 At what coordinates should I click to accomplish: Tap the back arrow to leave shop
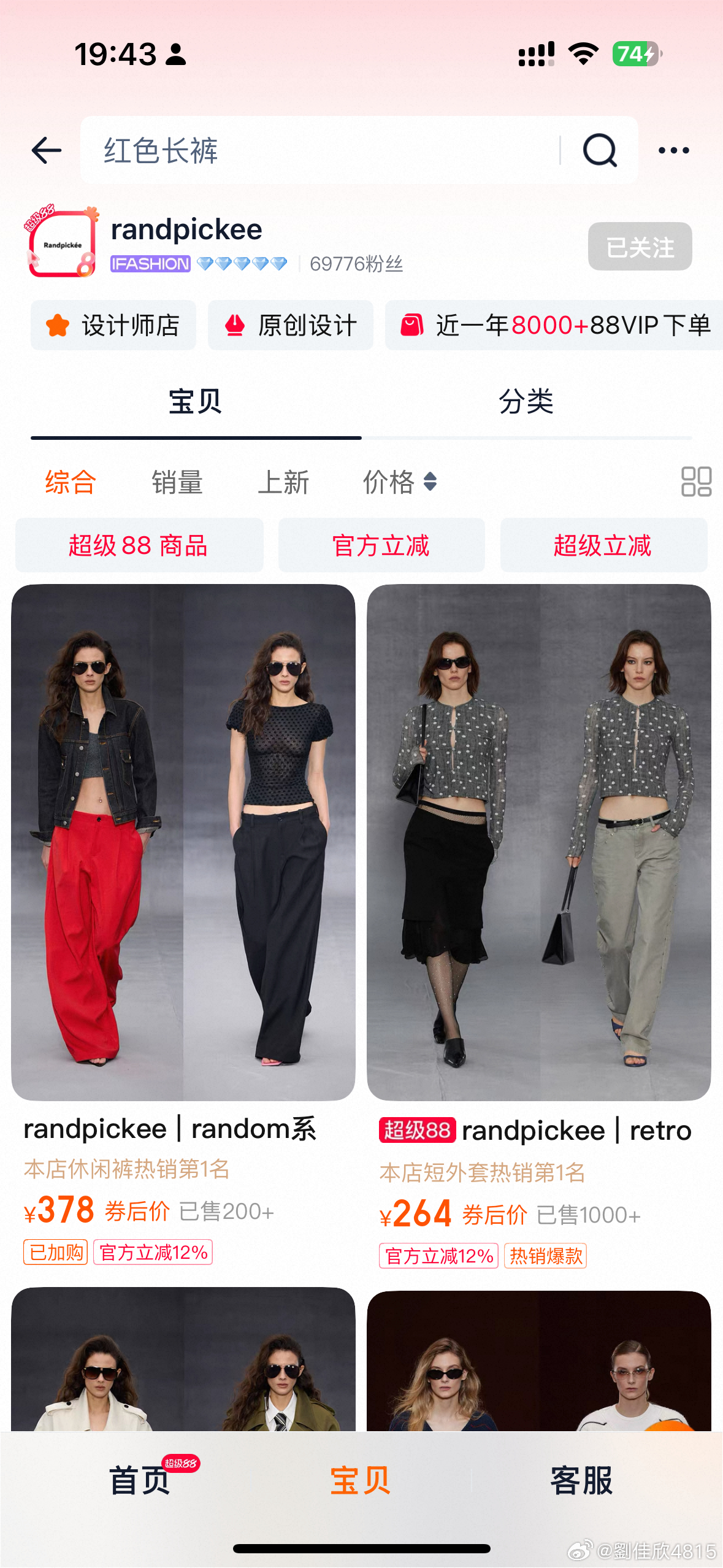tap(45, 149)
